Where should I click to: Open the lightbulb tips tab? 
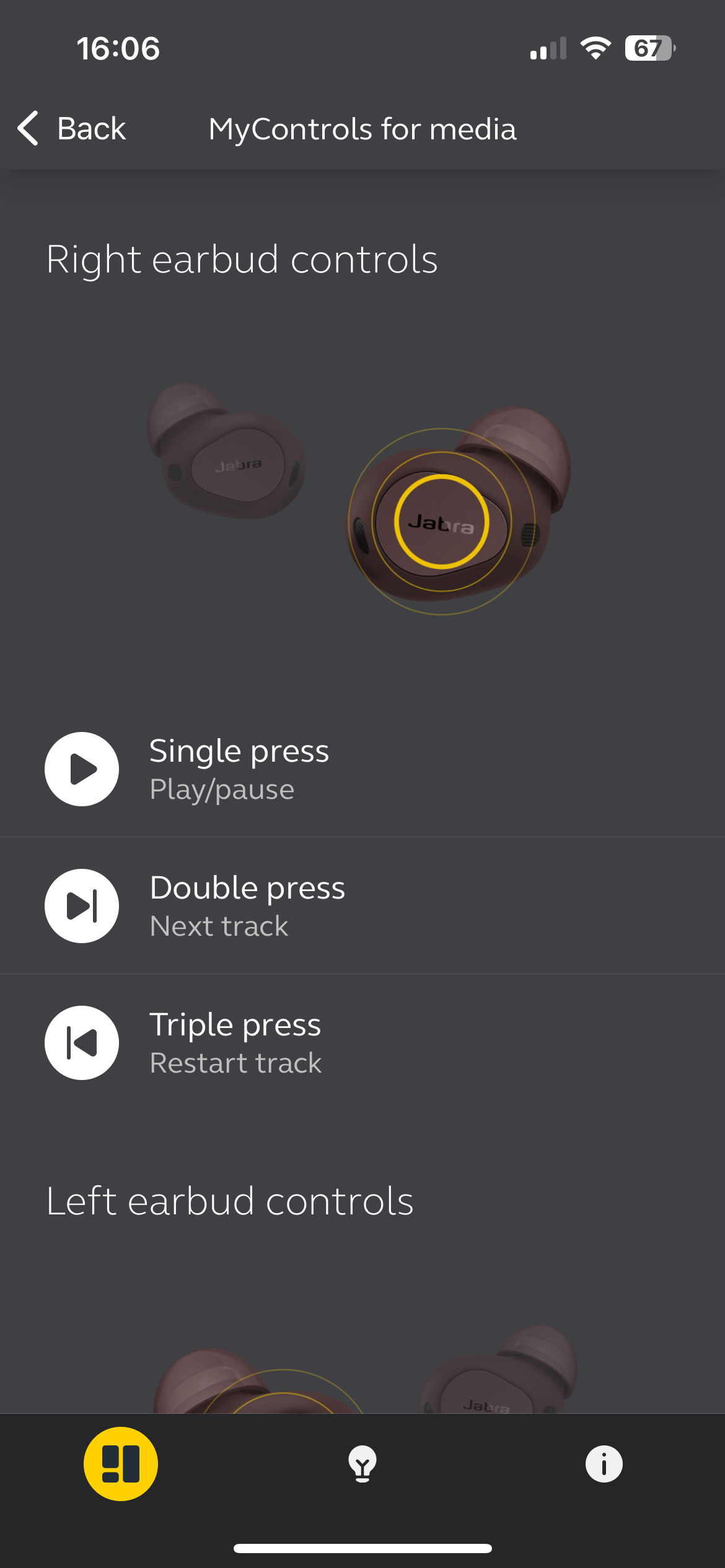tap(362, 1464)
